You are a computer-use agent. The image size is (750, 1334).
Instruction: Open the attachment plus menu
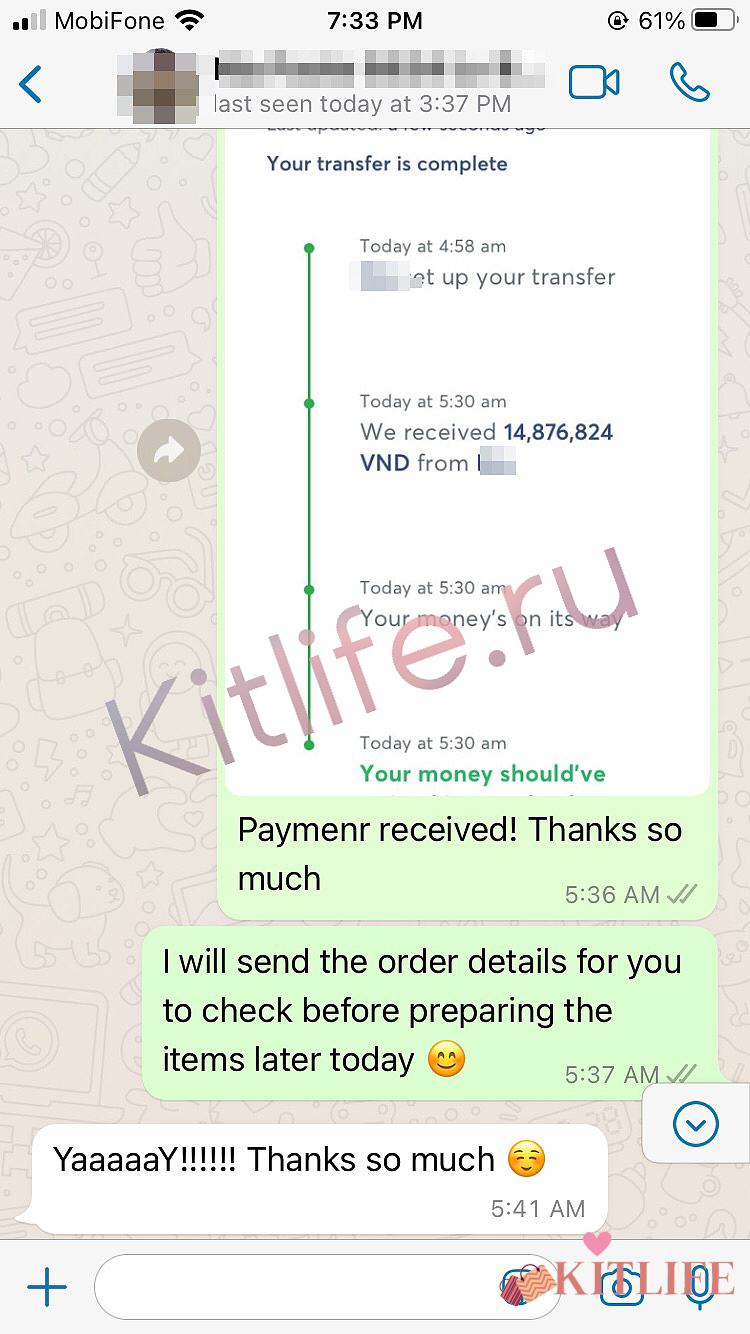pyautogui.click(x=46, y=1287)
